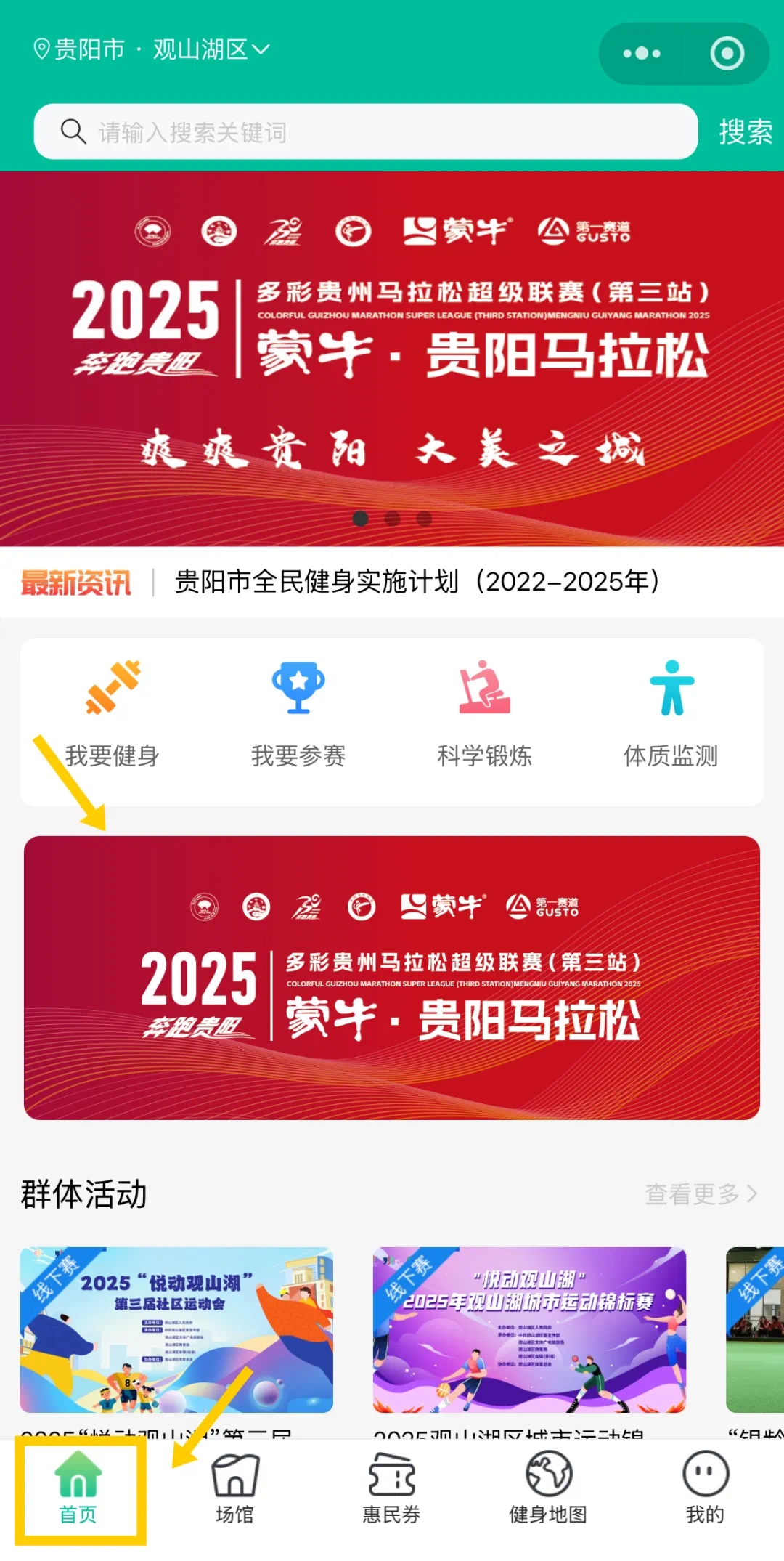
Task: View 查看更多 for 群体活动
Action: (x=701, y=1193)
